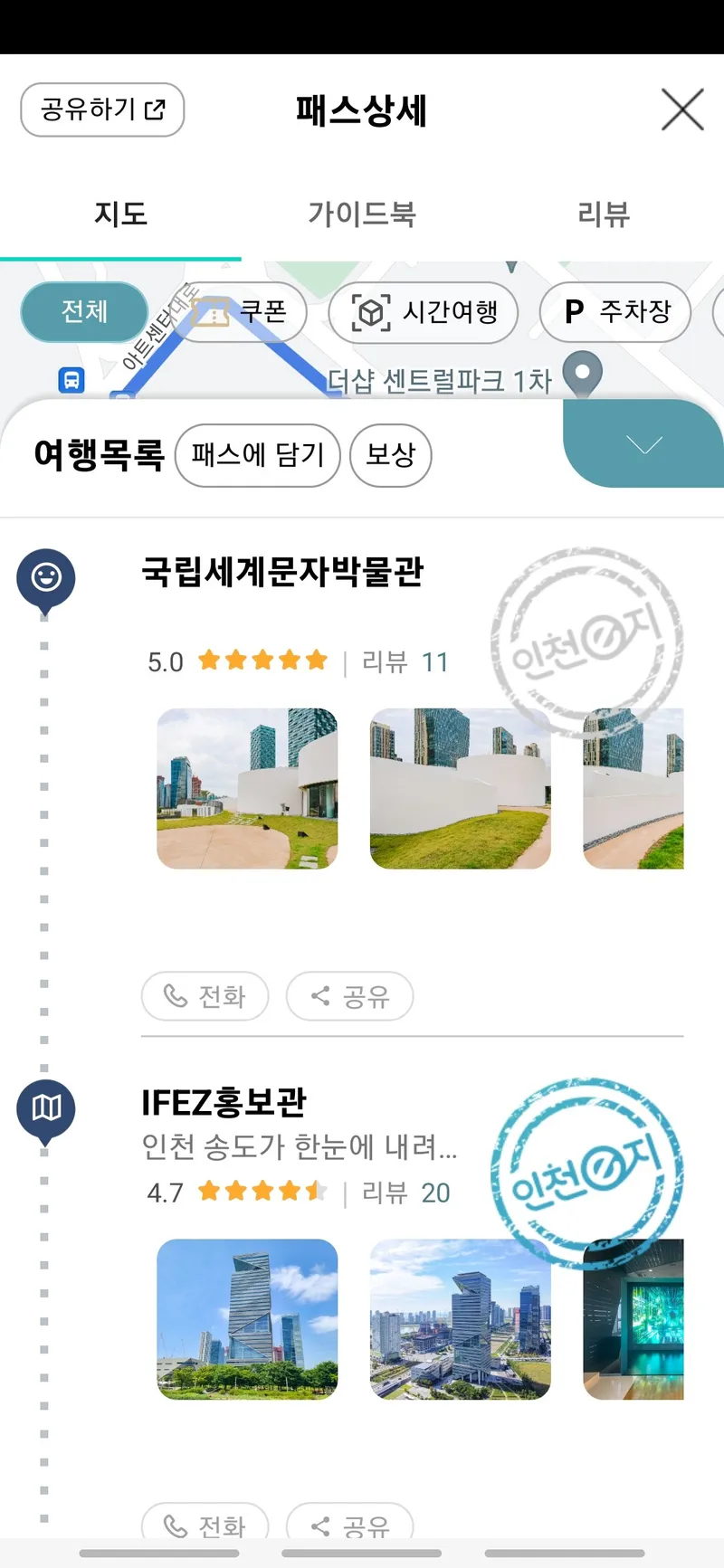This screenshot has width=724, height=1568.
Task: Select the 지도 tab
Action: [x=120, y=214]
